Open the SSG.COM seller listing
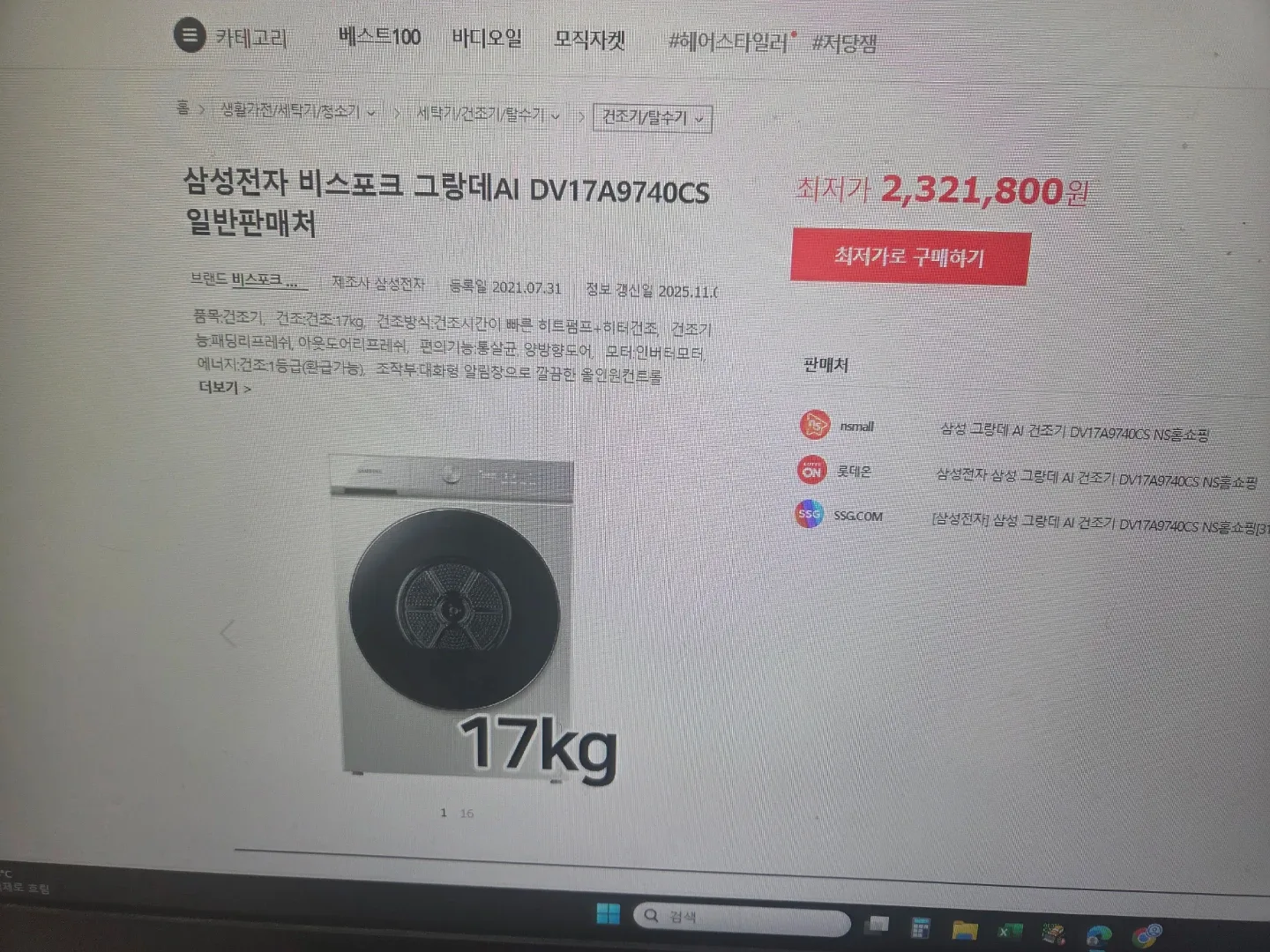The height and width of the screenshot is (952, 1270). coord(1098,524)
